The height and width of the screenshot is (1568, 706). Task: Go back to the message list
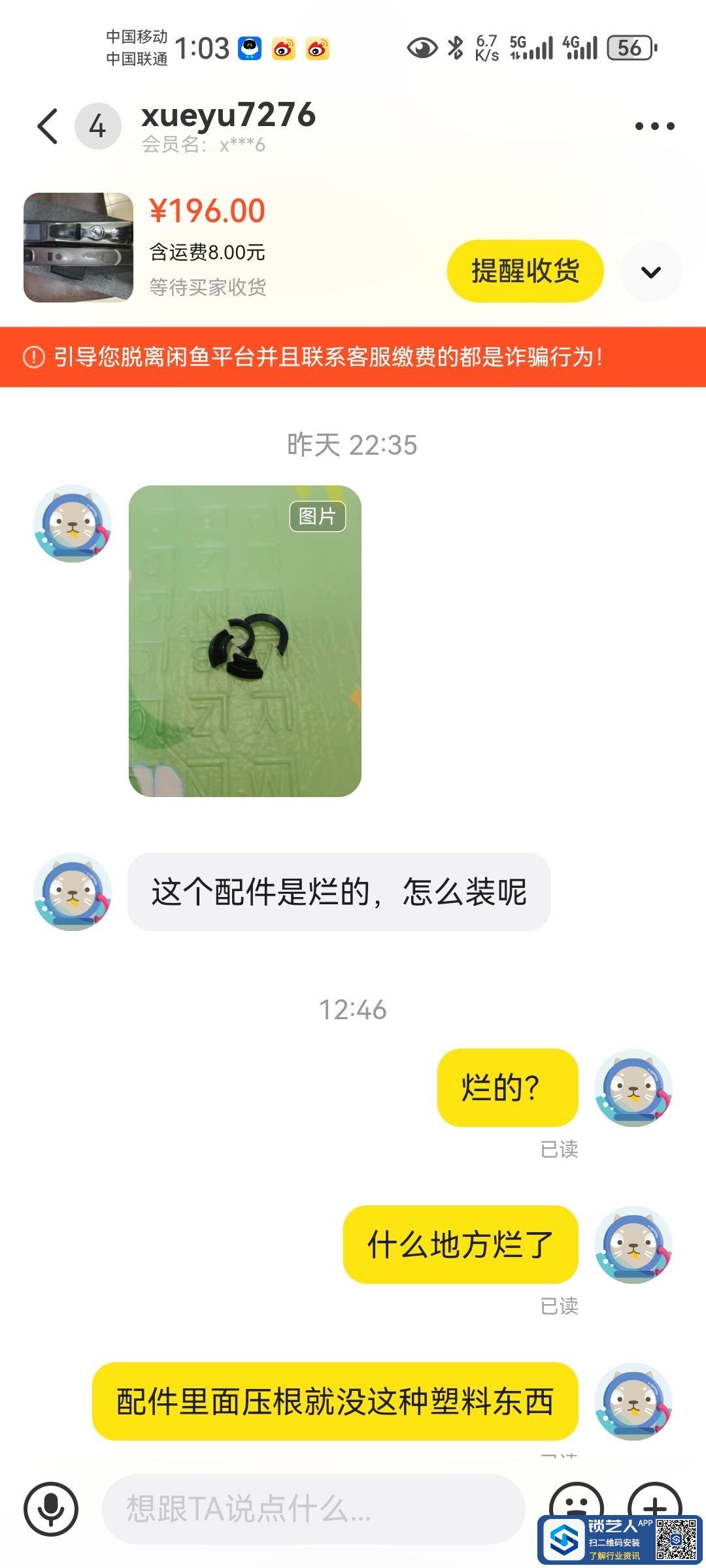click(48, 126)
